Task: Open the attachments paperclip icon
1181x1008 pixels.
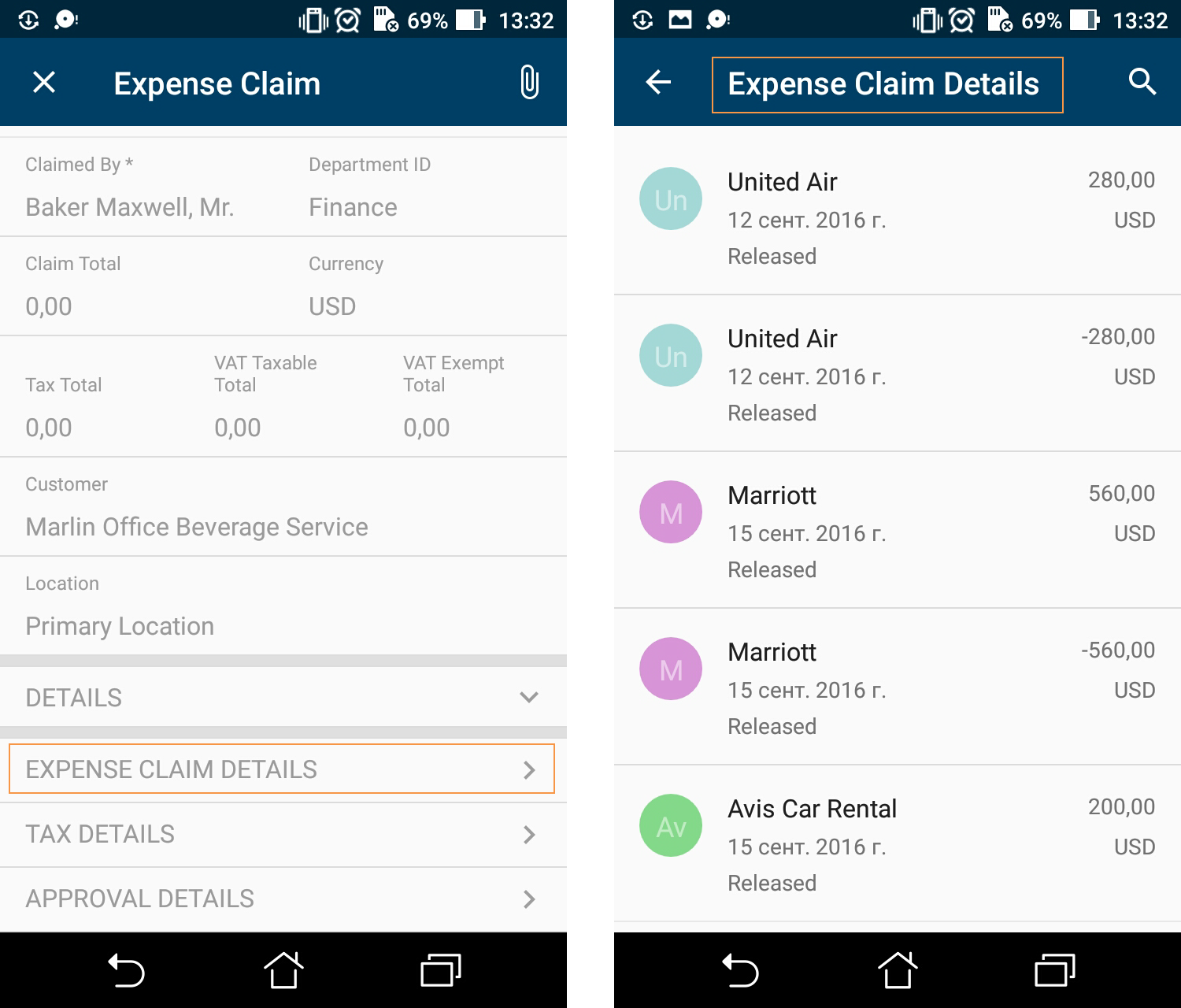Action: (x=529, y=82)
